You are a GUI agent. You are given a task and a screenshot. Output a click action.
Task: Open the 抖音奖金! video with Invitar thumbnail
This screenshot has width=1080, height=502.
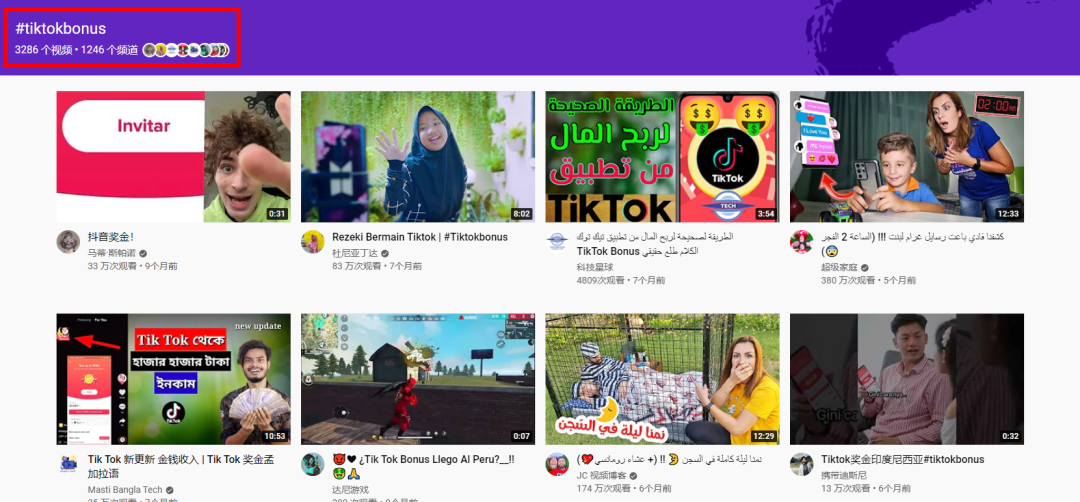[x=173, y=156]
